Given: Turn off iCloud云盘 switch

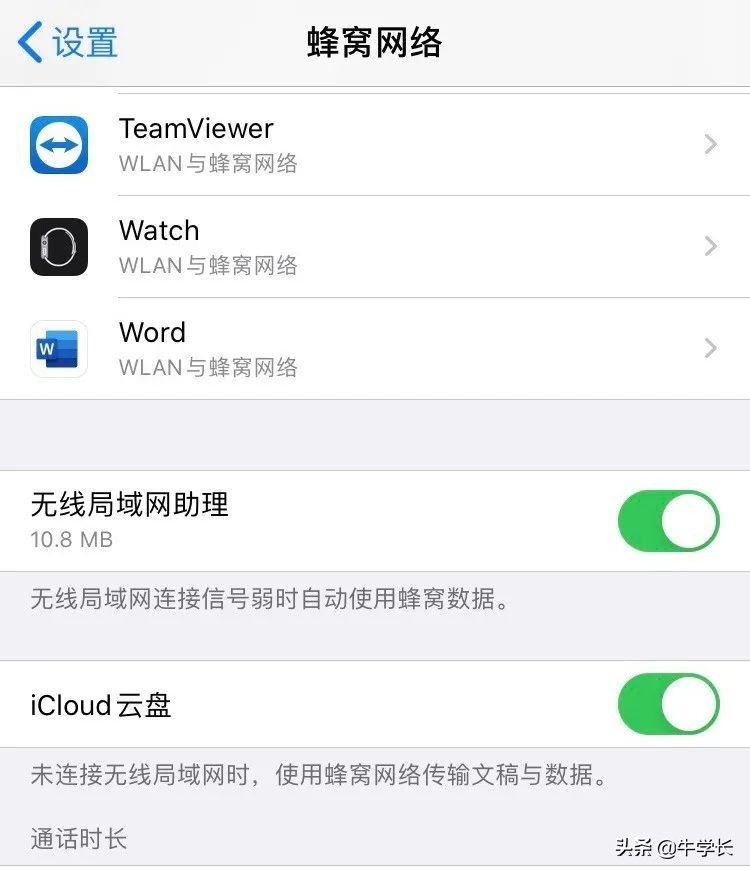Looking at the screenshot, I should click(x=668, y=705).
